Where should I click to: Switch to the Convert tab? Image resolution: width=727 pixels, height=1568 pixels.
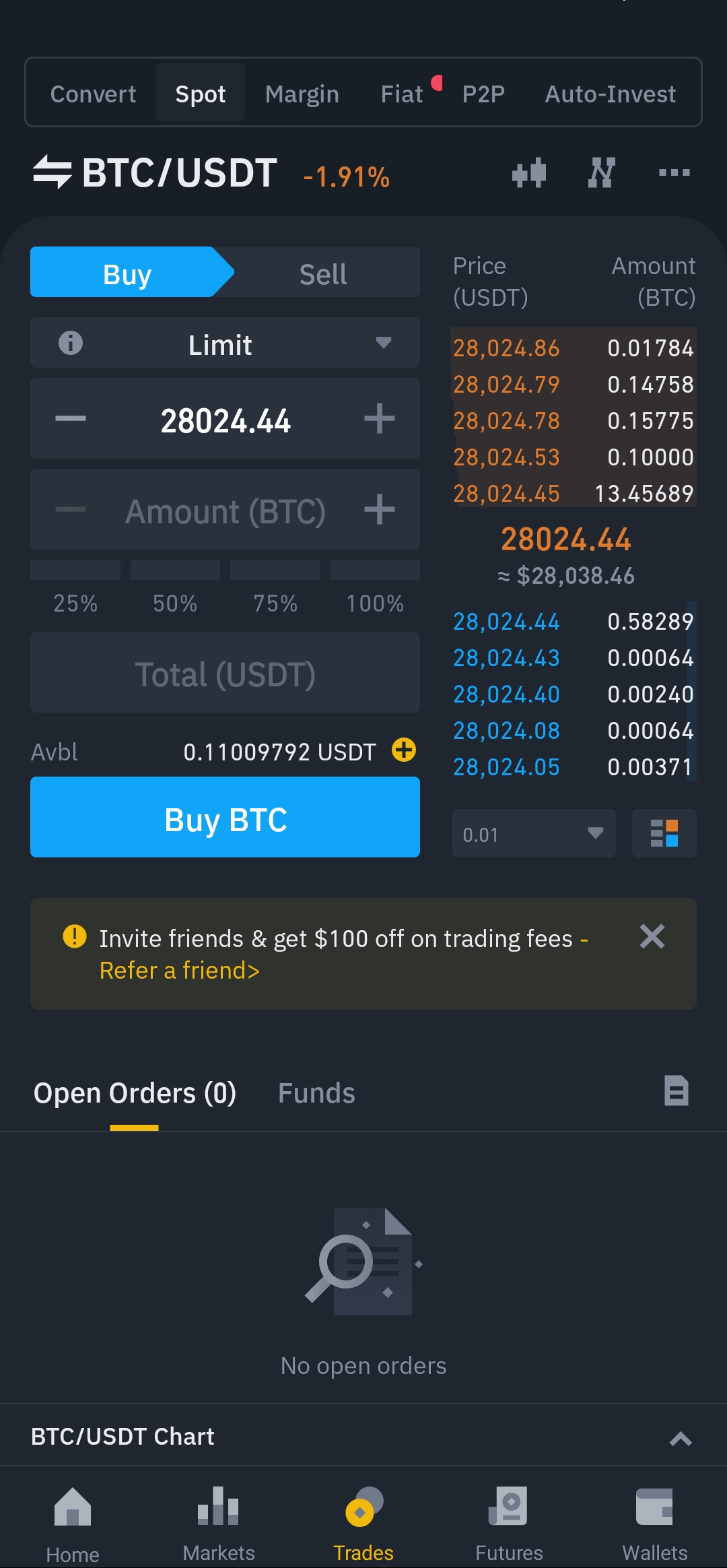pyautogui.click(x=94, y=94)
